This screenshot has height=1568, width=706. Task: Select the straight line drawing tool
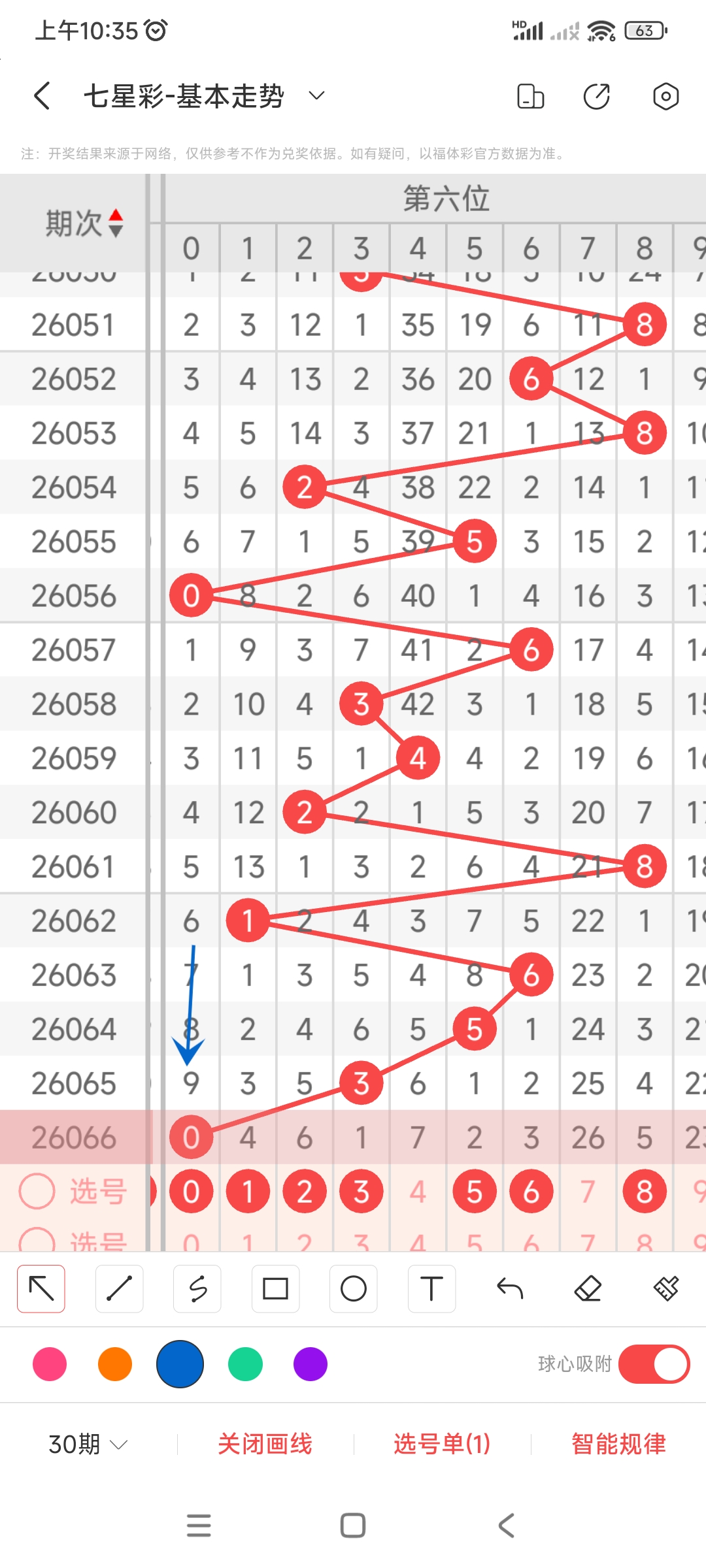(119, 1288)
